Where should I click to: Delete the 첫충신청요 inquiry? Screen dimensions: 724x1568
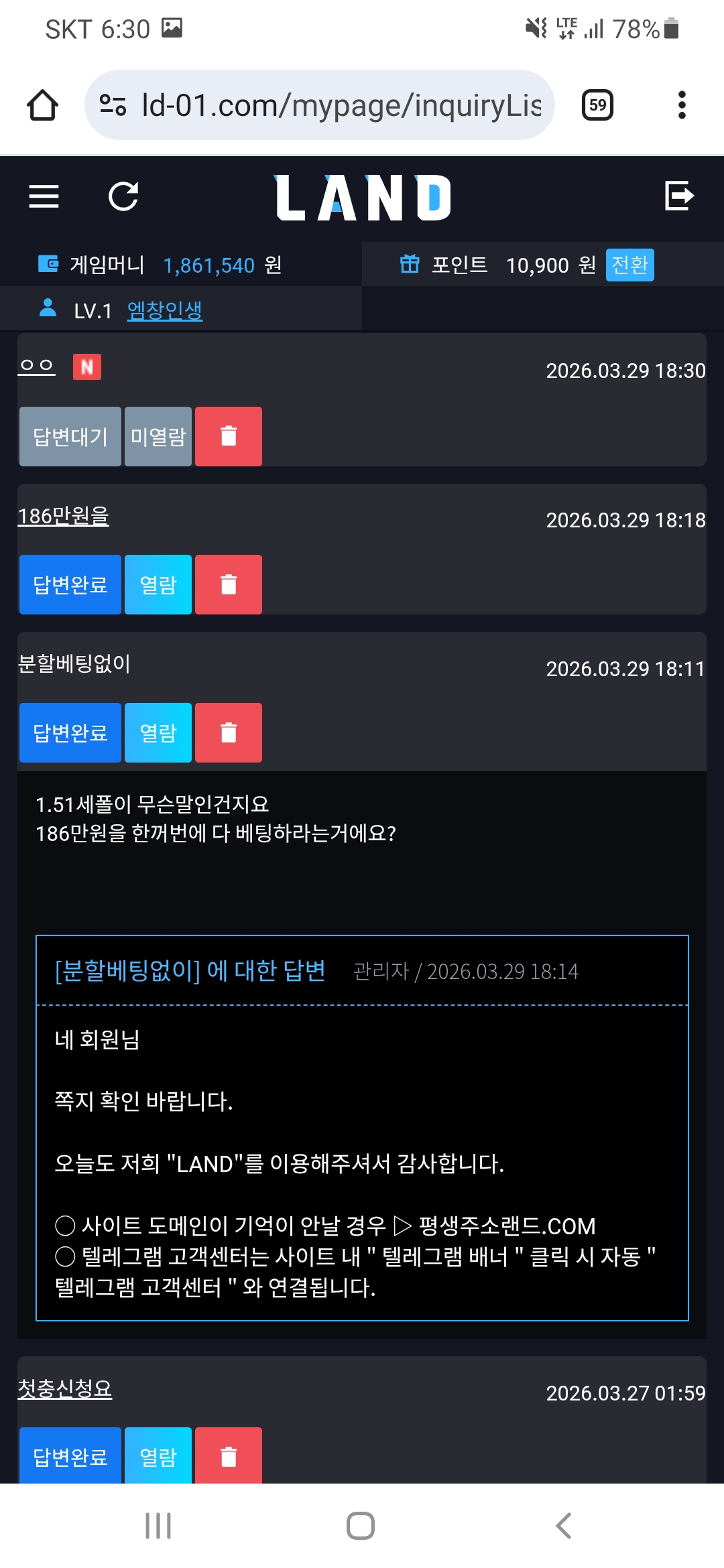click(228, 1456)
